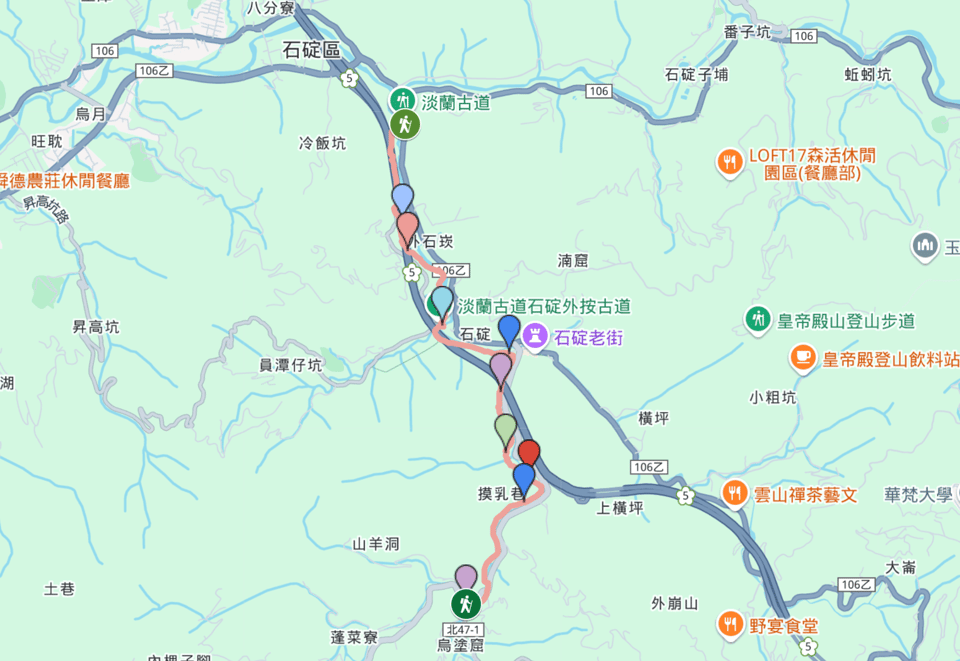Open the 皇帝殿山登山步道 trail marker
960x661 pixels.
(758, 320)
